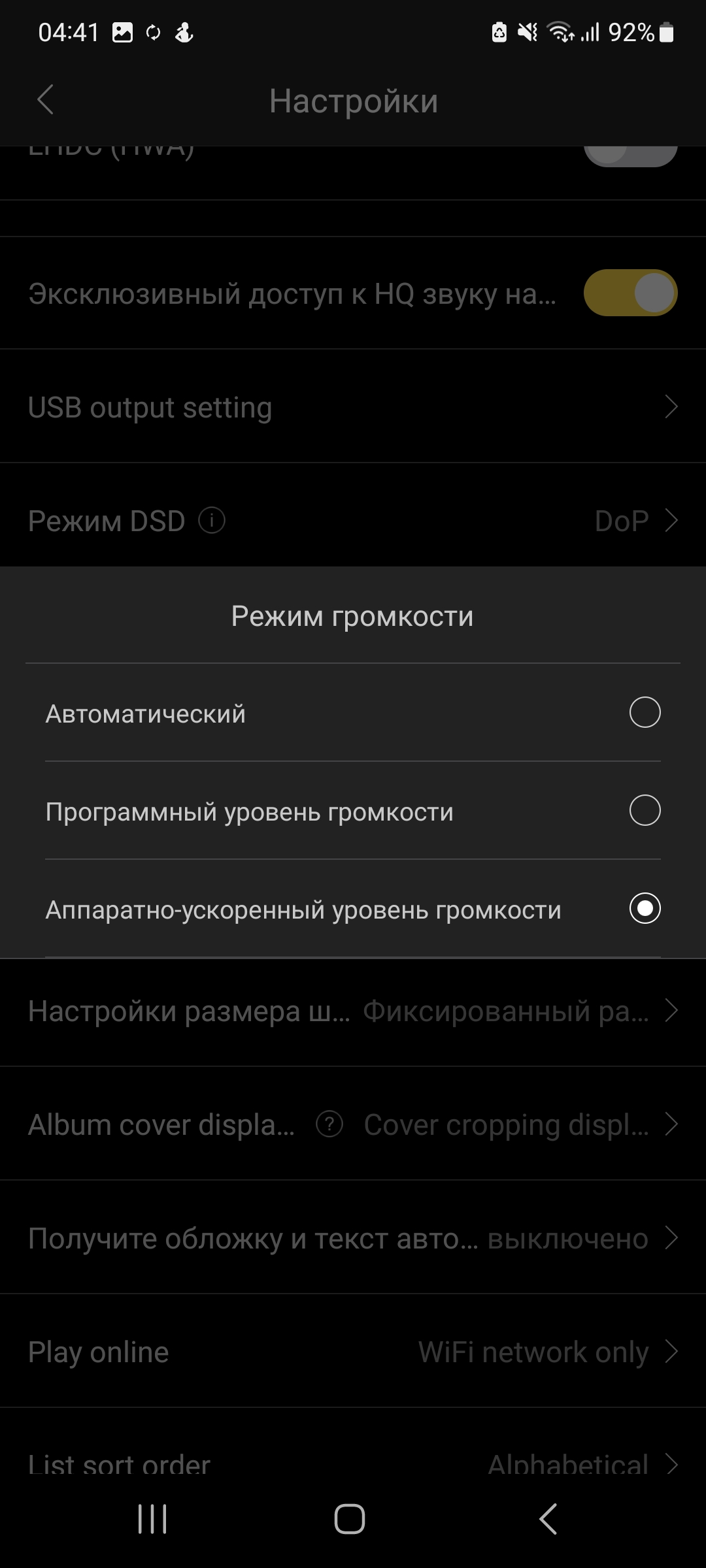Select Аппаратно-ускоренный уровень громкости
Screen dimensions: 706x1568
pyautogui.click(x=644, y=908)
